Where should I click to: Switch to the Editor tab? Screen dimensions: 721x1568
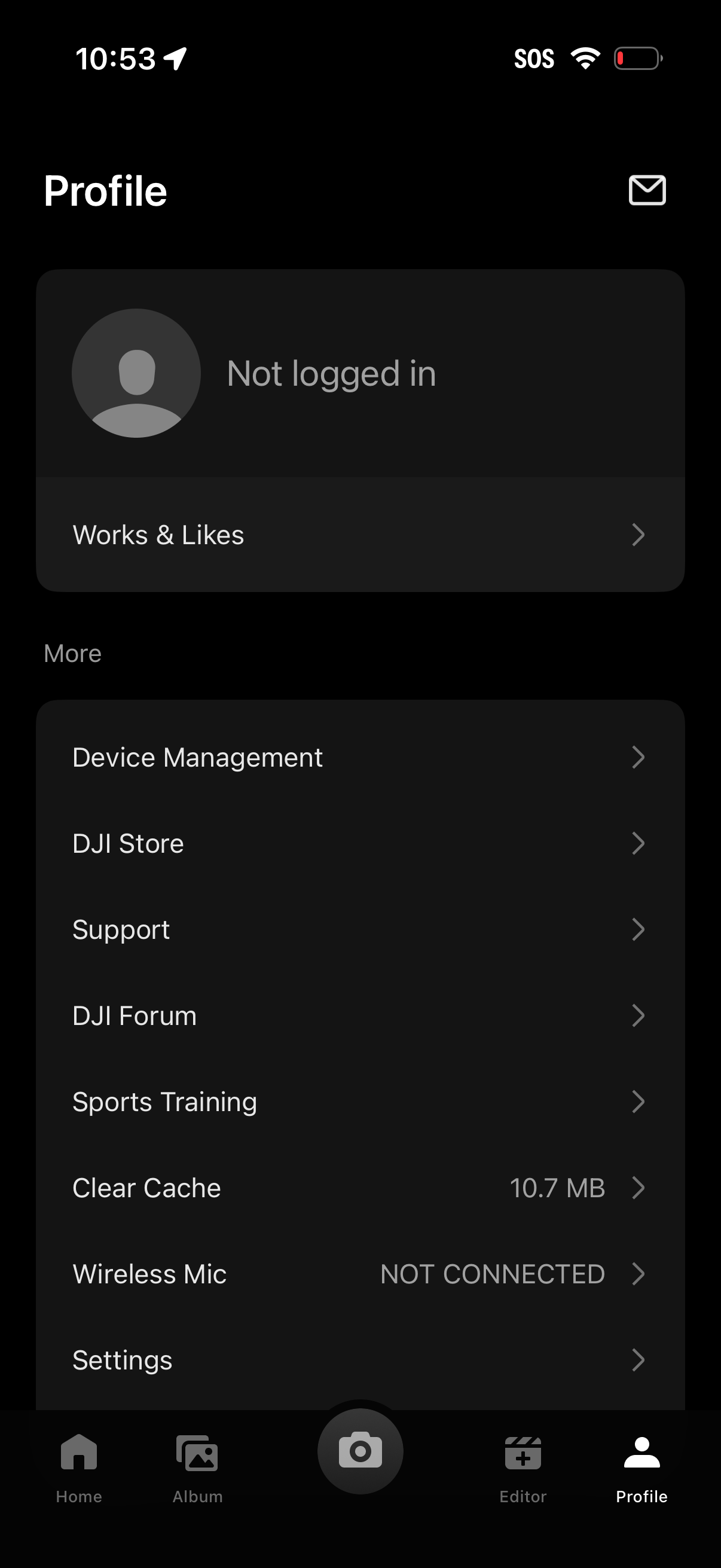(523, 1467)
